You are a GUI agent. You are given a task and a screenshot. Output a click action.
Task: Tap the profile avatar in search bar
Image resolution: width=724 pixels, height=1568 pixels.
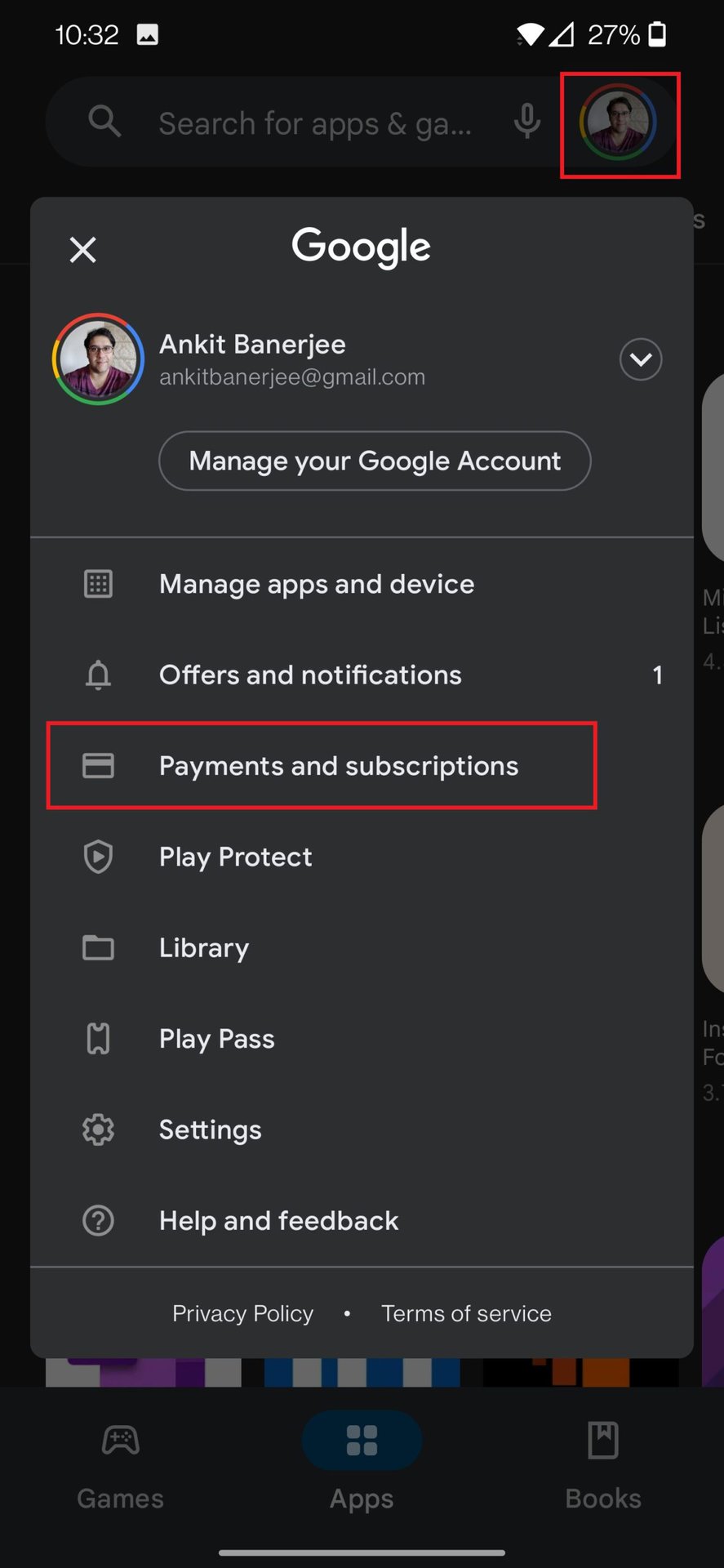(x=618, y=123)
